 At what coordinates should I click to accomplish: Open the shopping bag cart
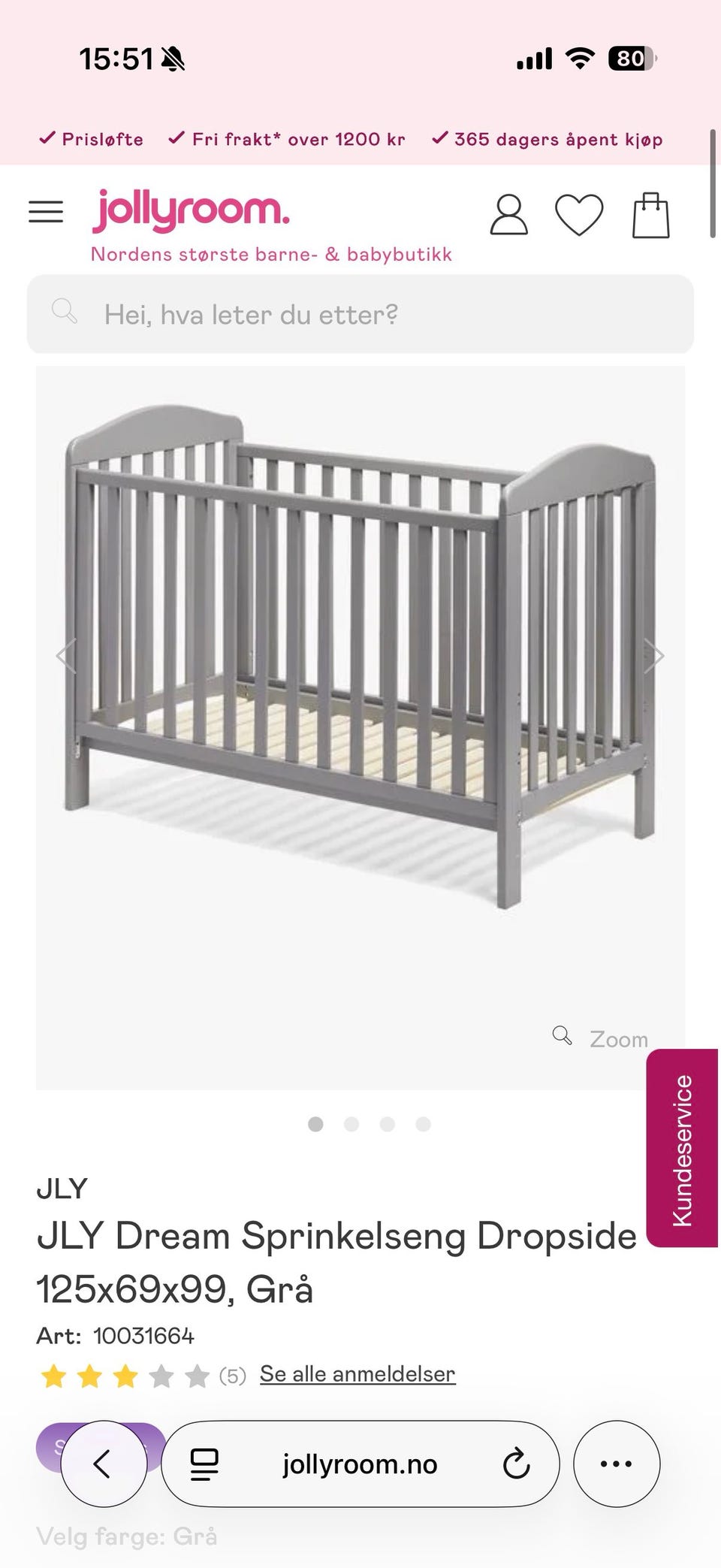[x=650, y=216]
